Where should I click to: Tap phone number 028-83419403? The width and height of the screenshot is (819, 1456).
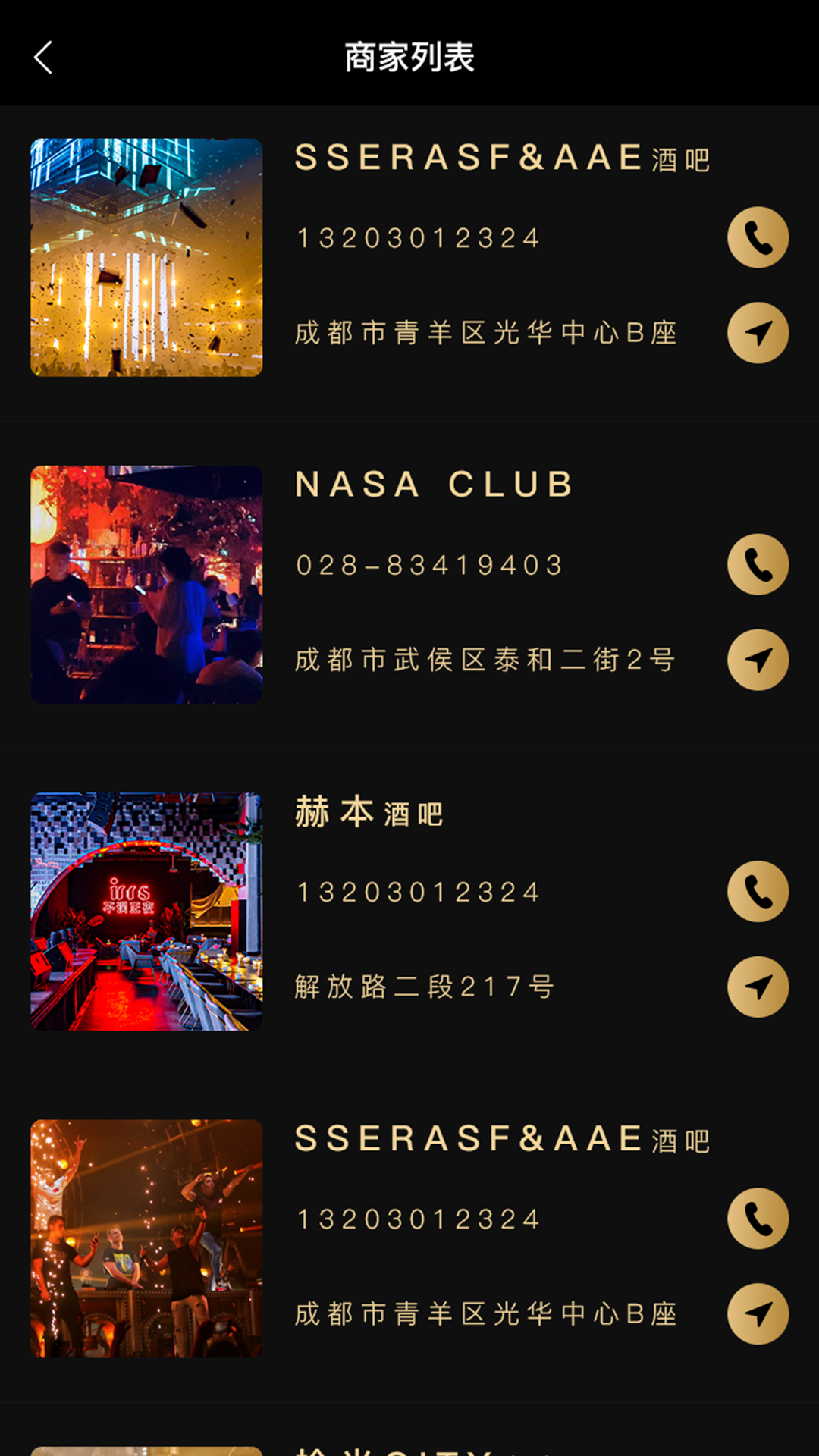[x=428, y=564]
